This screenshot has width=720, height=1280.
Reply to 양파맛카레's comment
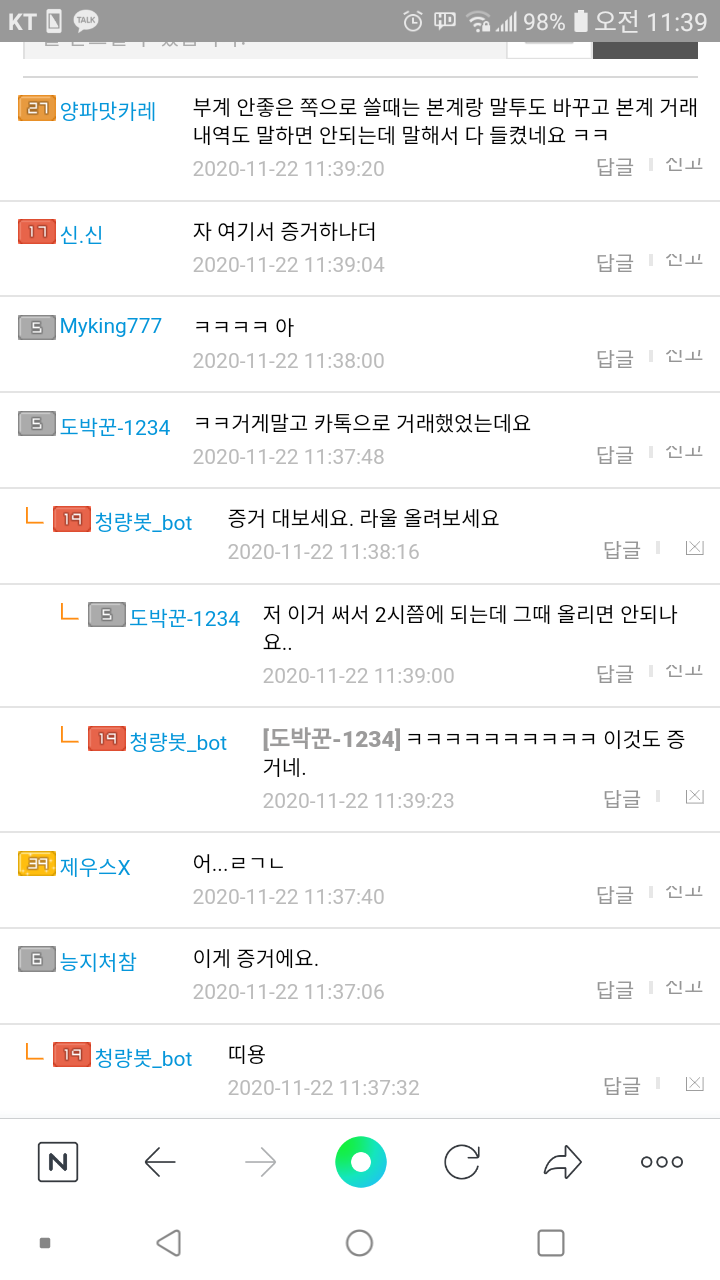click(x=615, y=167)
